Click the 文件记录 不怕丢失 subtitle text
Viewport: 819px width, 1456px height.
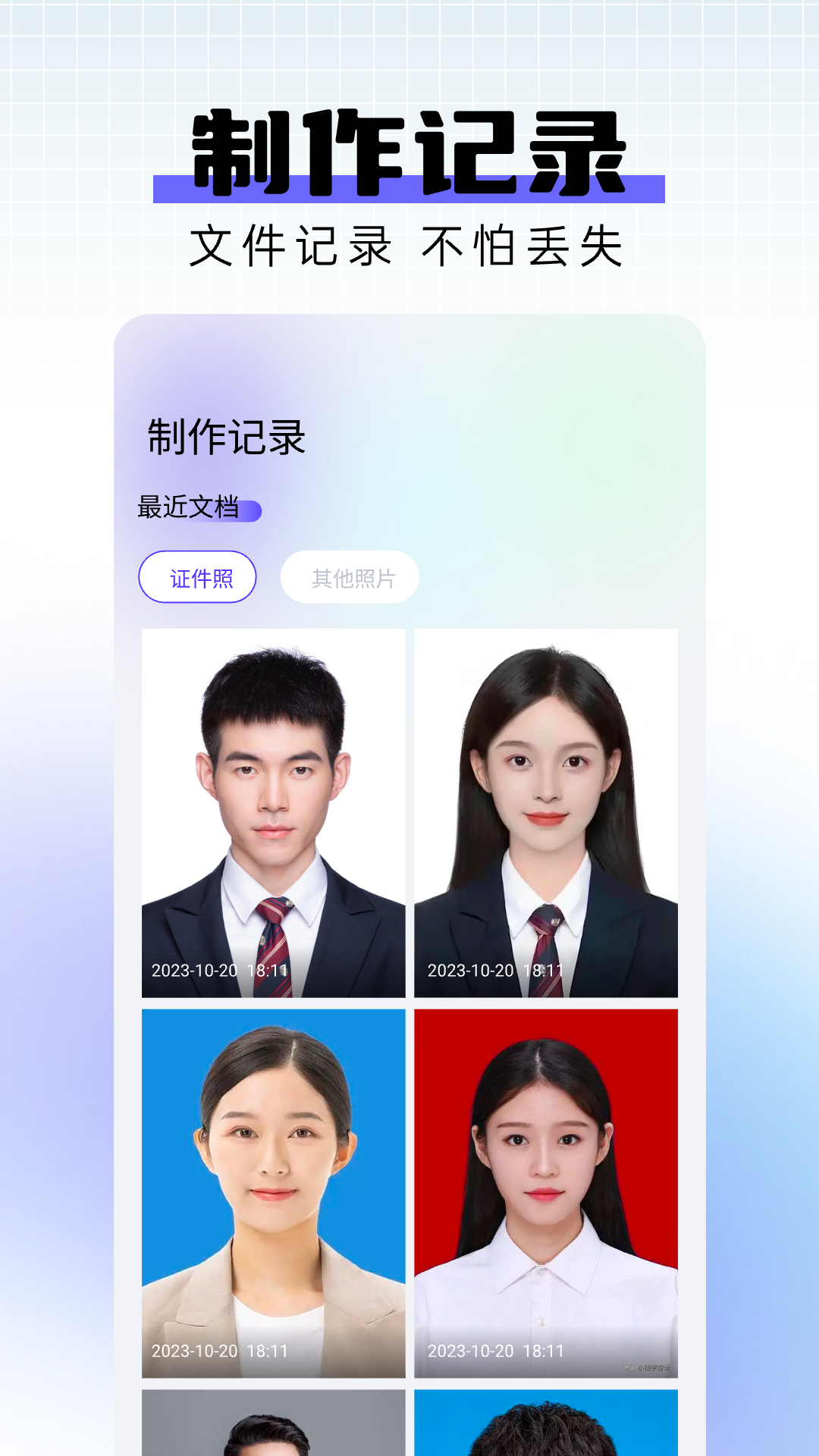pyautogui.click(x=409, y=243)
